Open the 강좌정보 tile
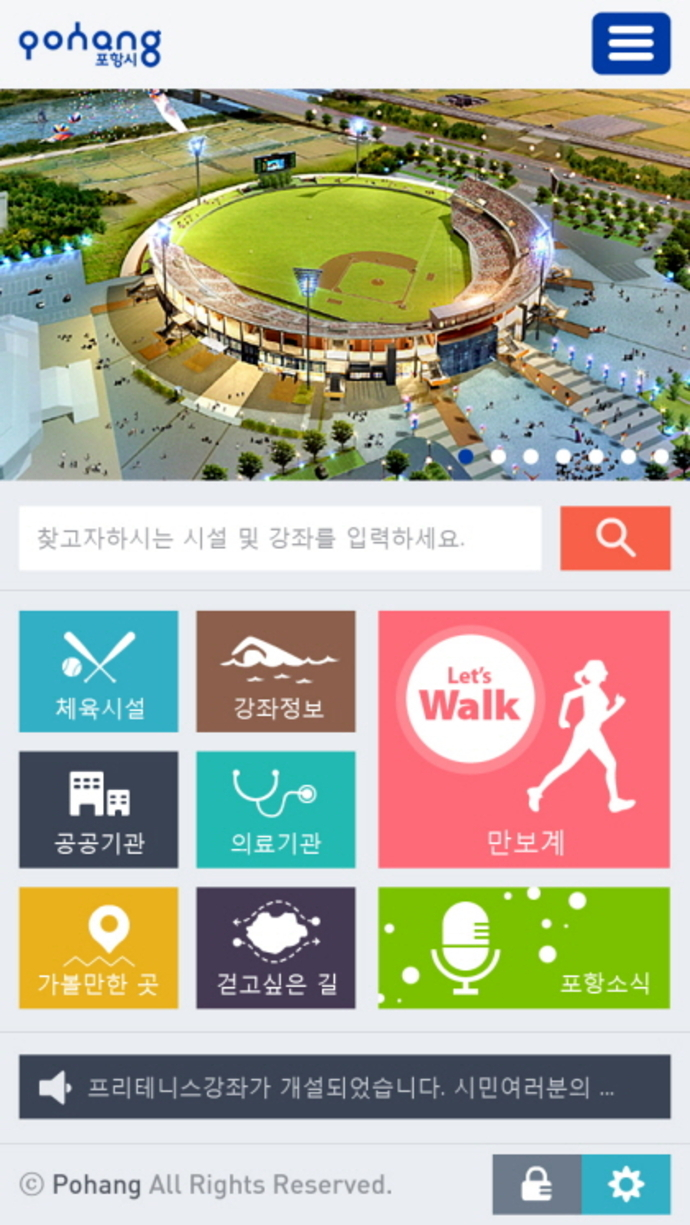 pyautogui.click(x=276, y=671)
